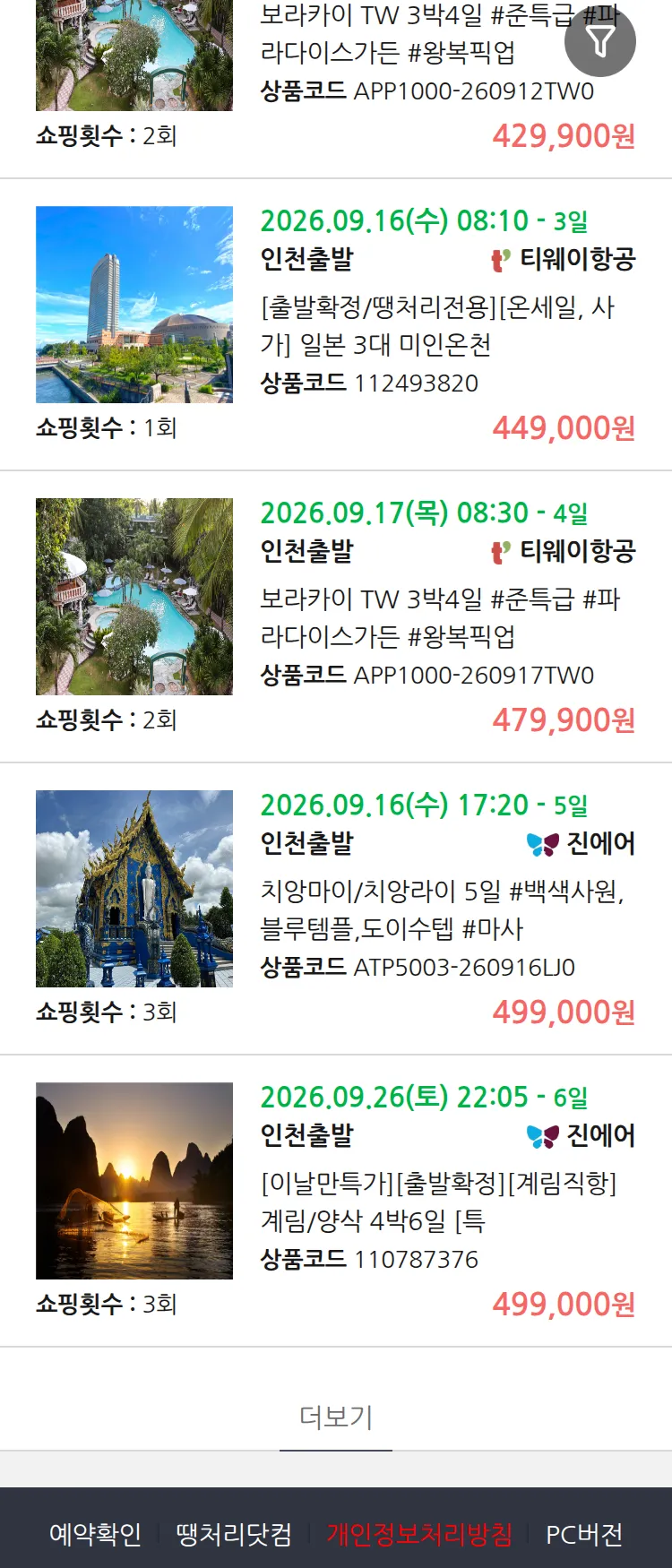Go to 예약확인 in the footer
The height and width of the screenshot is (1568, 672).
pyautogui.click(x=95, y=1534)
